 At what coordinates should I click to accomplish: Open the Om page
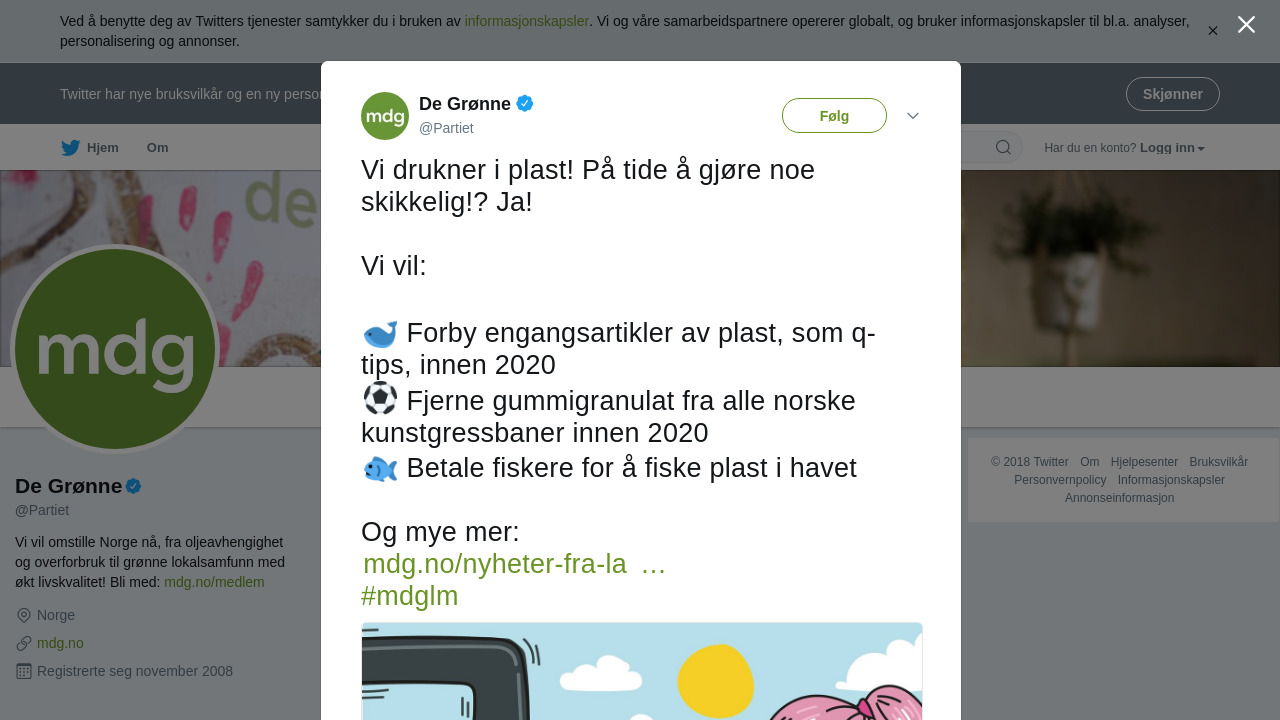pos(157,148)
